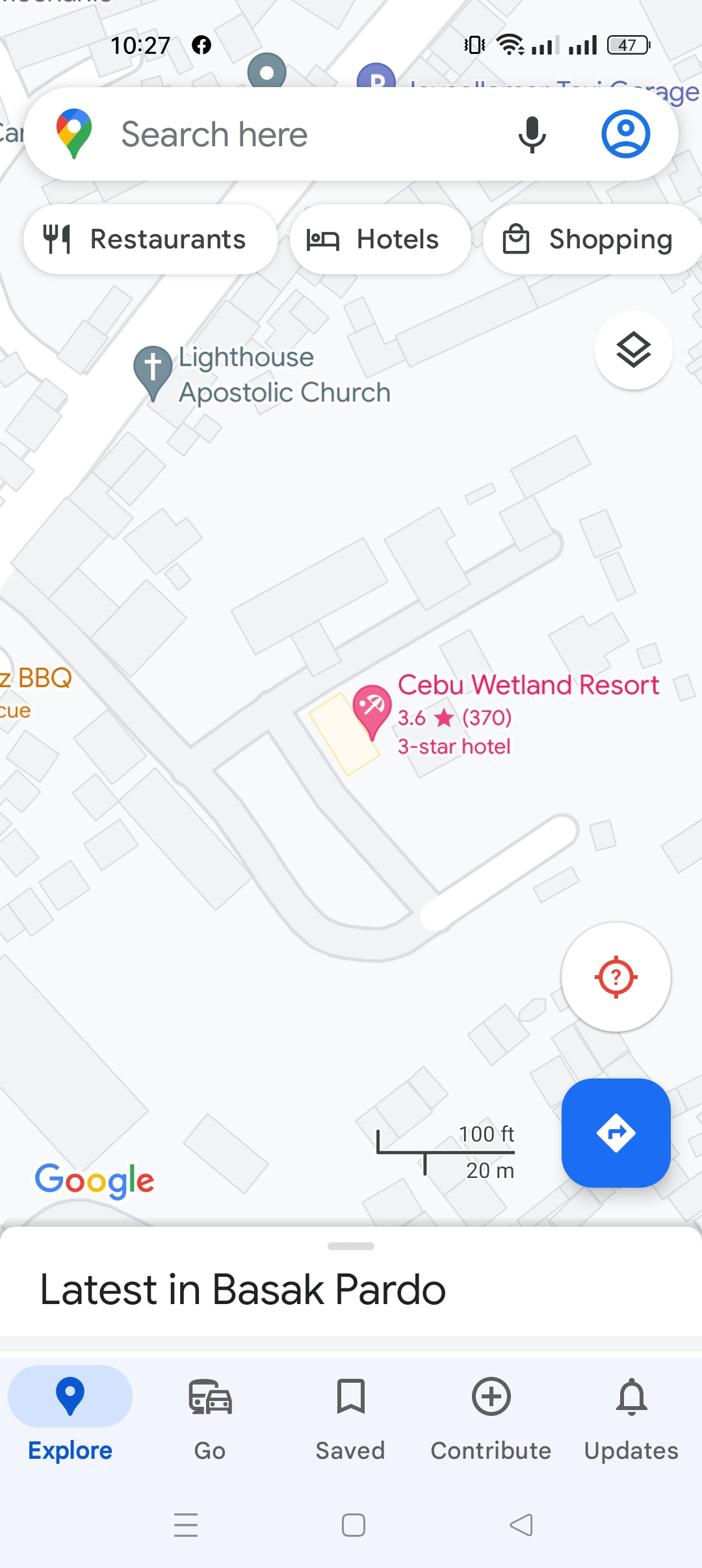Go back with the system back button
Viewport: 702px width, 1568px height.
521,1524
